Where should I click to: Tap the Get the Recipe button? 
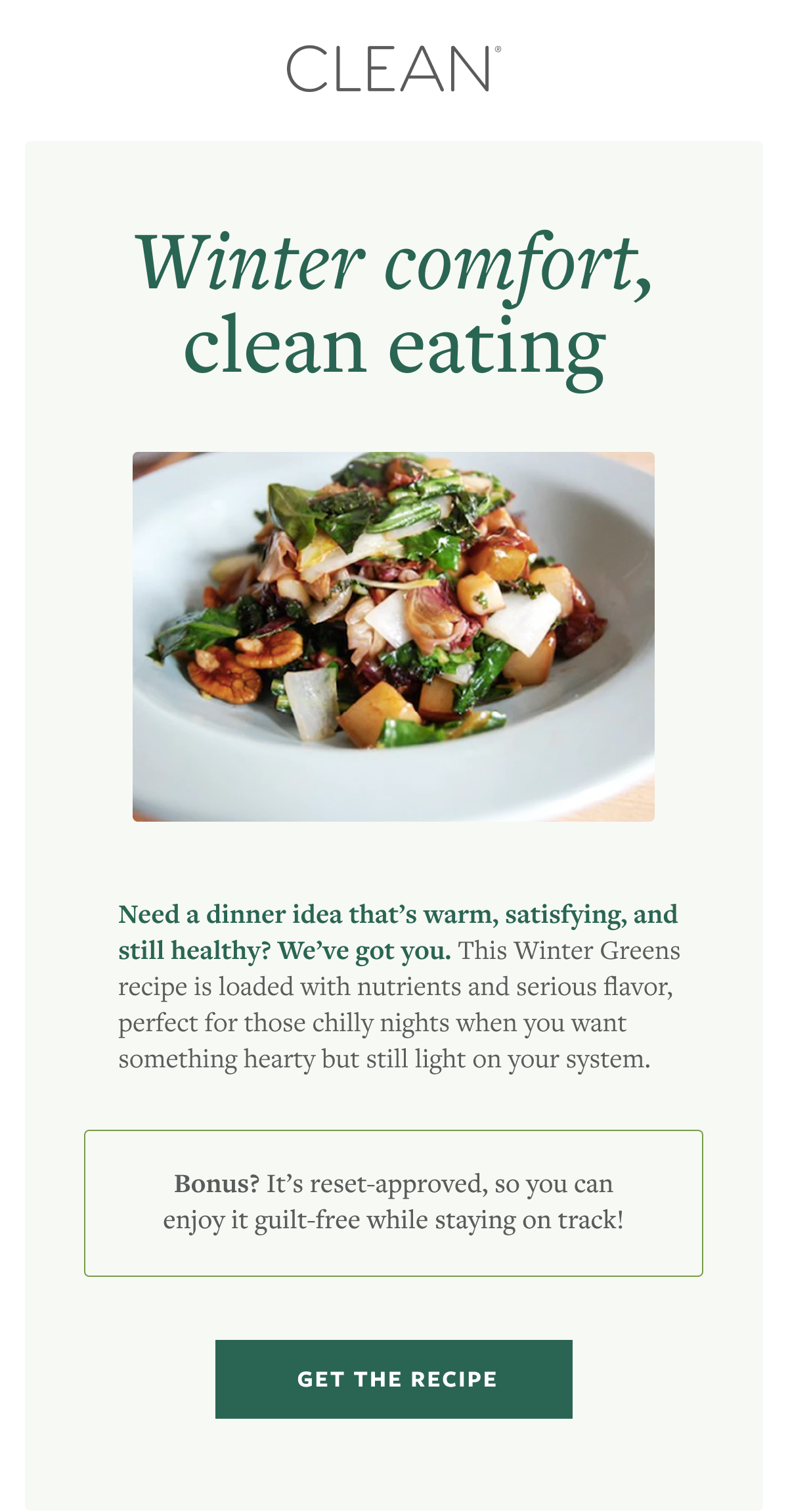coord(394,1379)
